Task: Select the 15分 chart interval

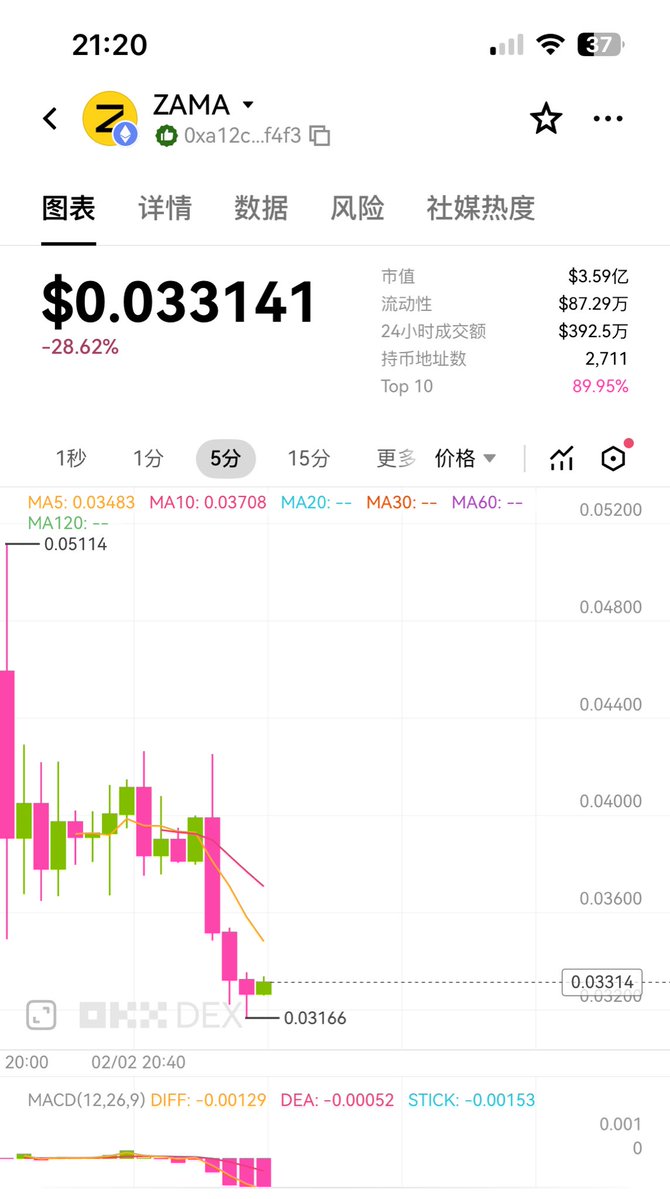Action: click(308, 458)
